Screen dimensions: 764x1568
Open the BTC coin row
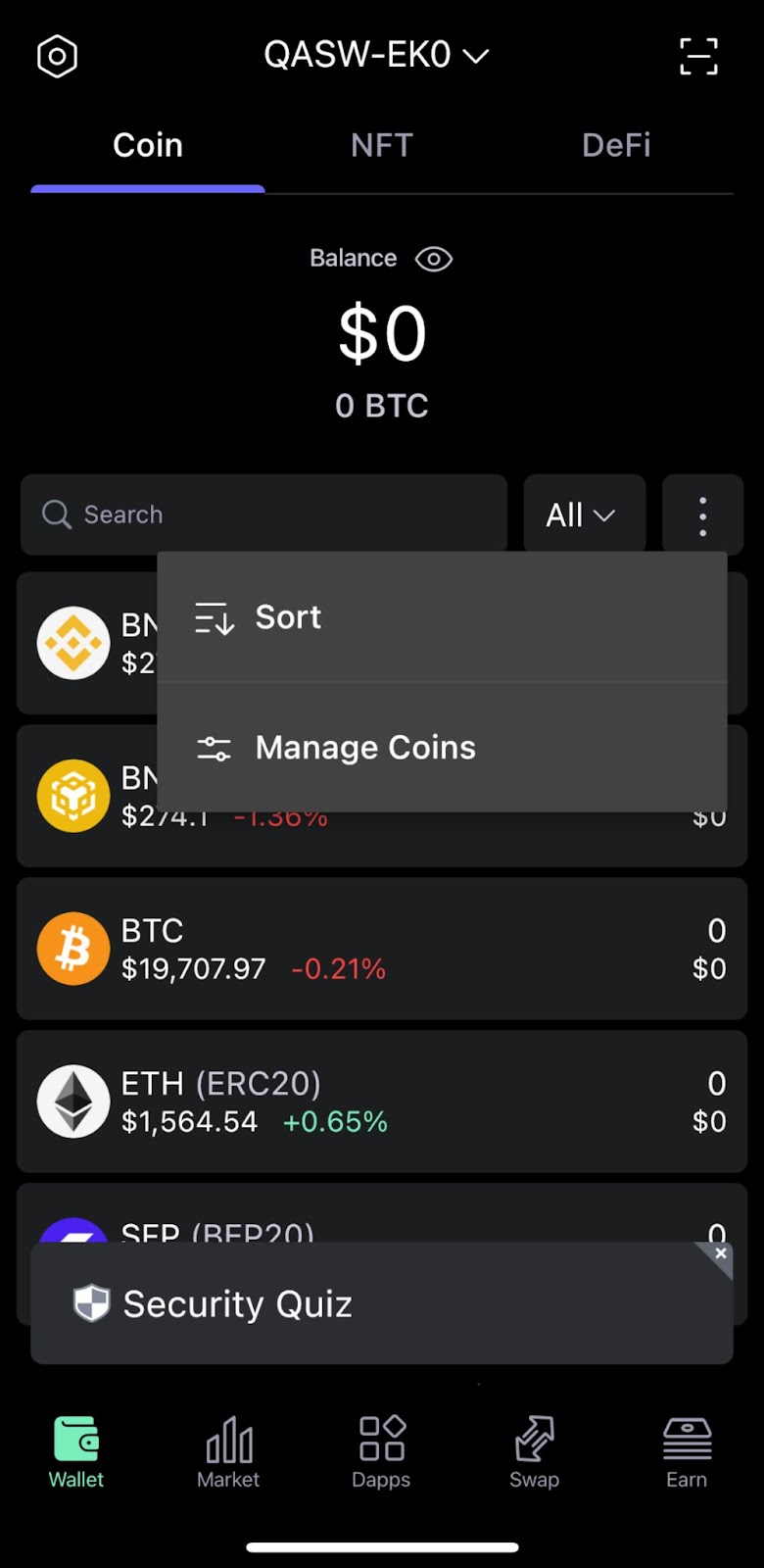pos(382,949)
